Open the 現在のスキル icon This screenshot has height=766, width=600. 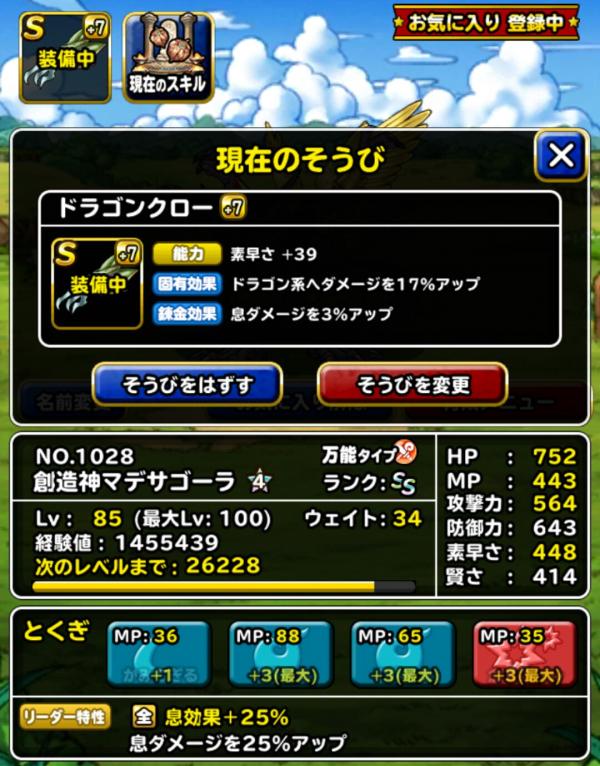[x=168, y=57]
